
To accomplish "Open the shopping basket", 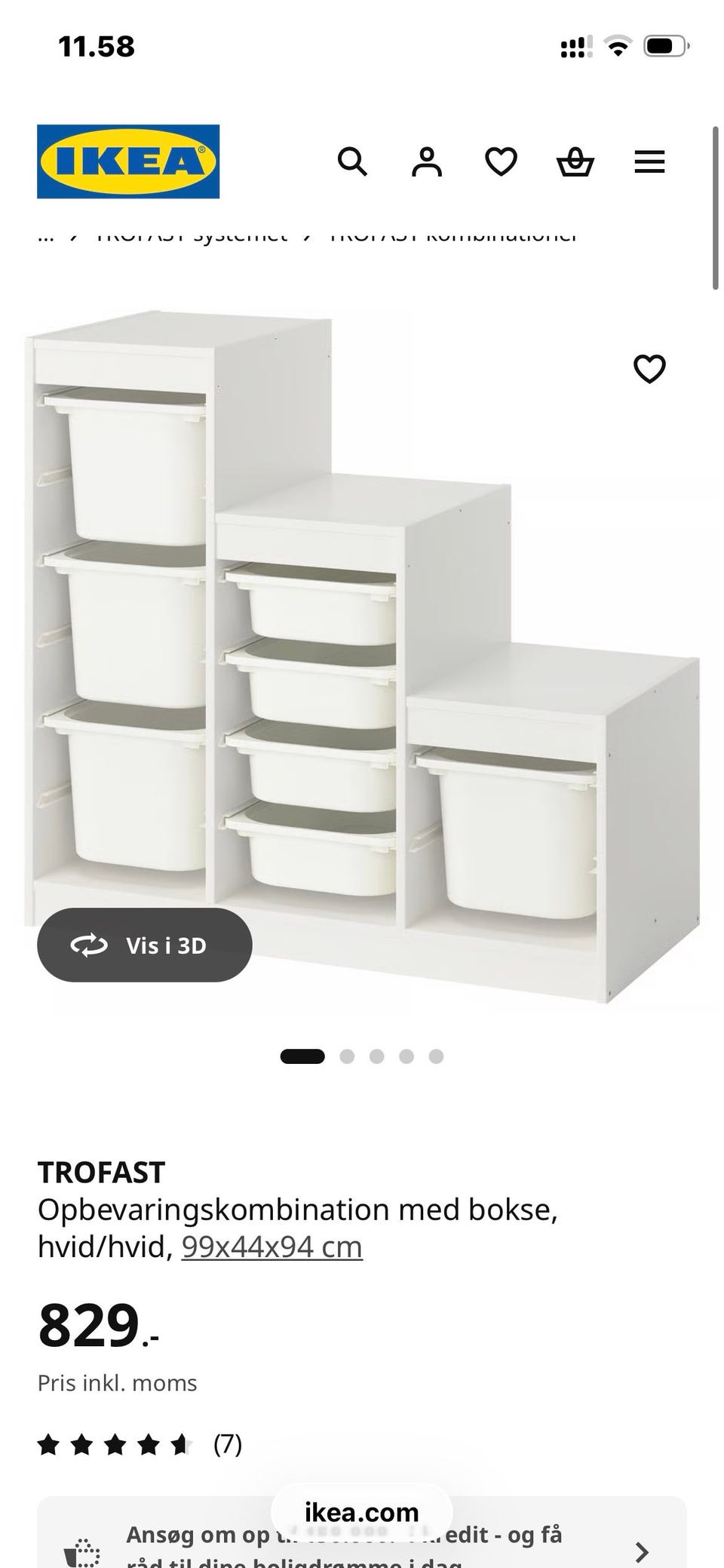I will coord(575,161).
